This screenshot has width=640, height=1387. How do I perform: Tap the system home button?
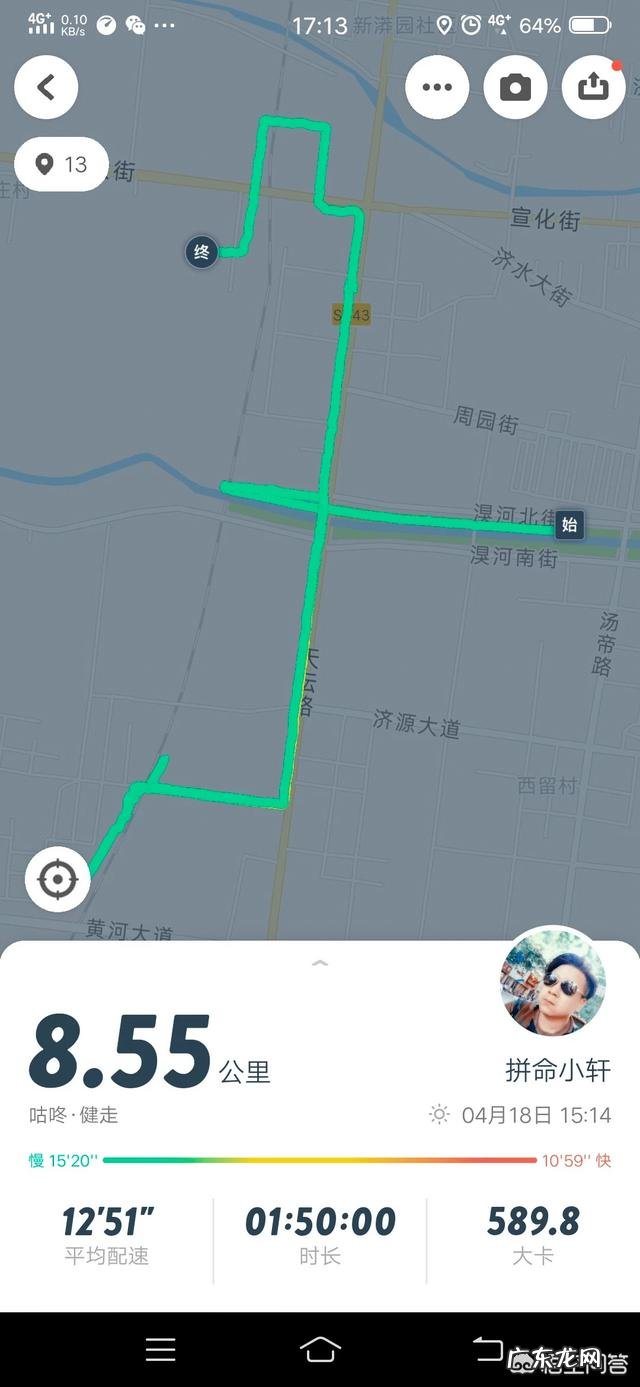[320, 1349]
